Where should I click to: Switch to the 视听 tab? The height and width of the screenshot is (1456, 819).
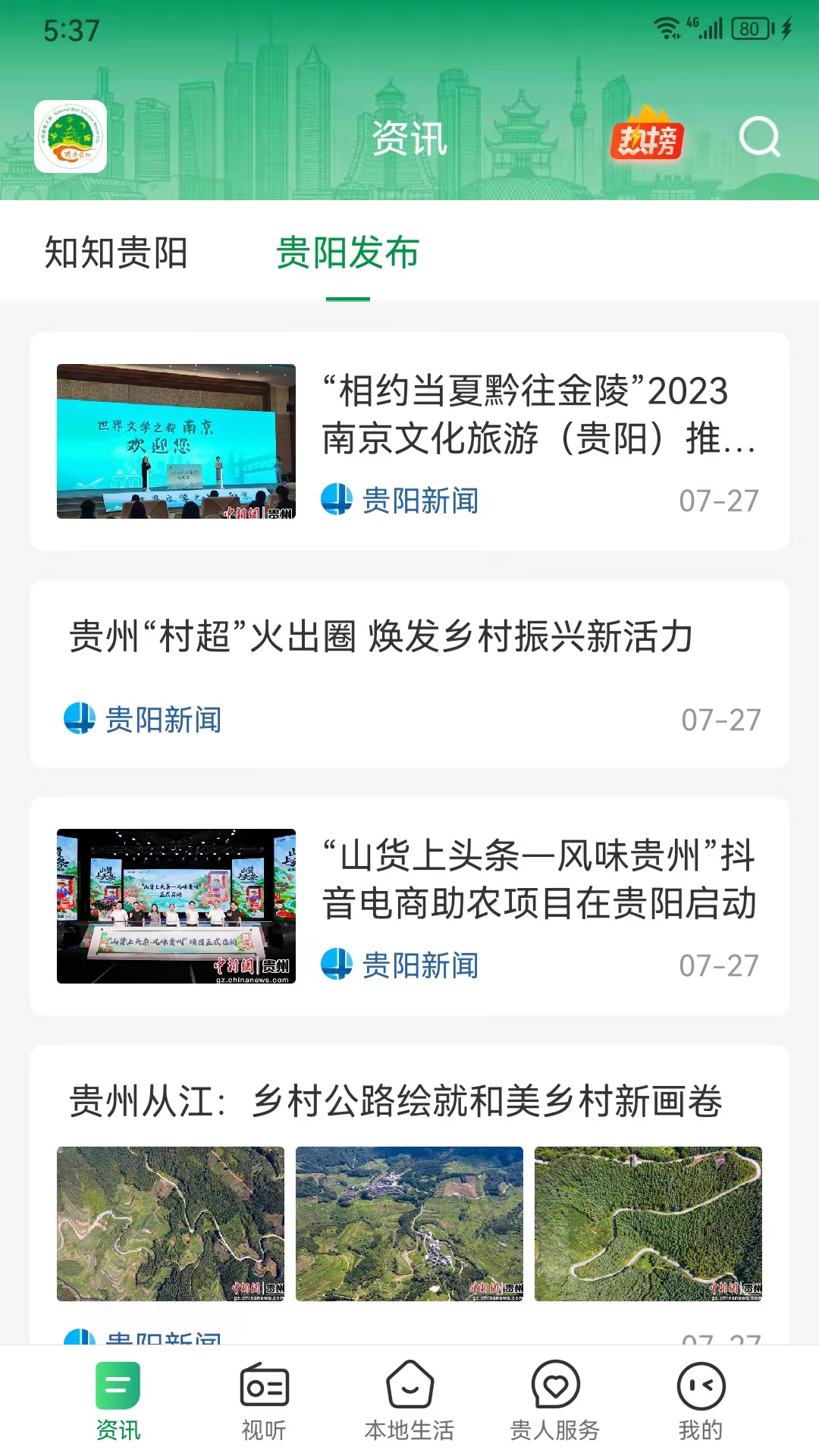coord(264,1400)
